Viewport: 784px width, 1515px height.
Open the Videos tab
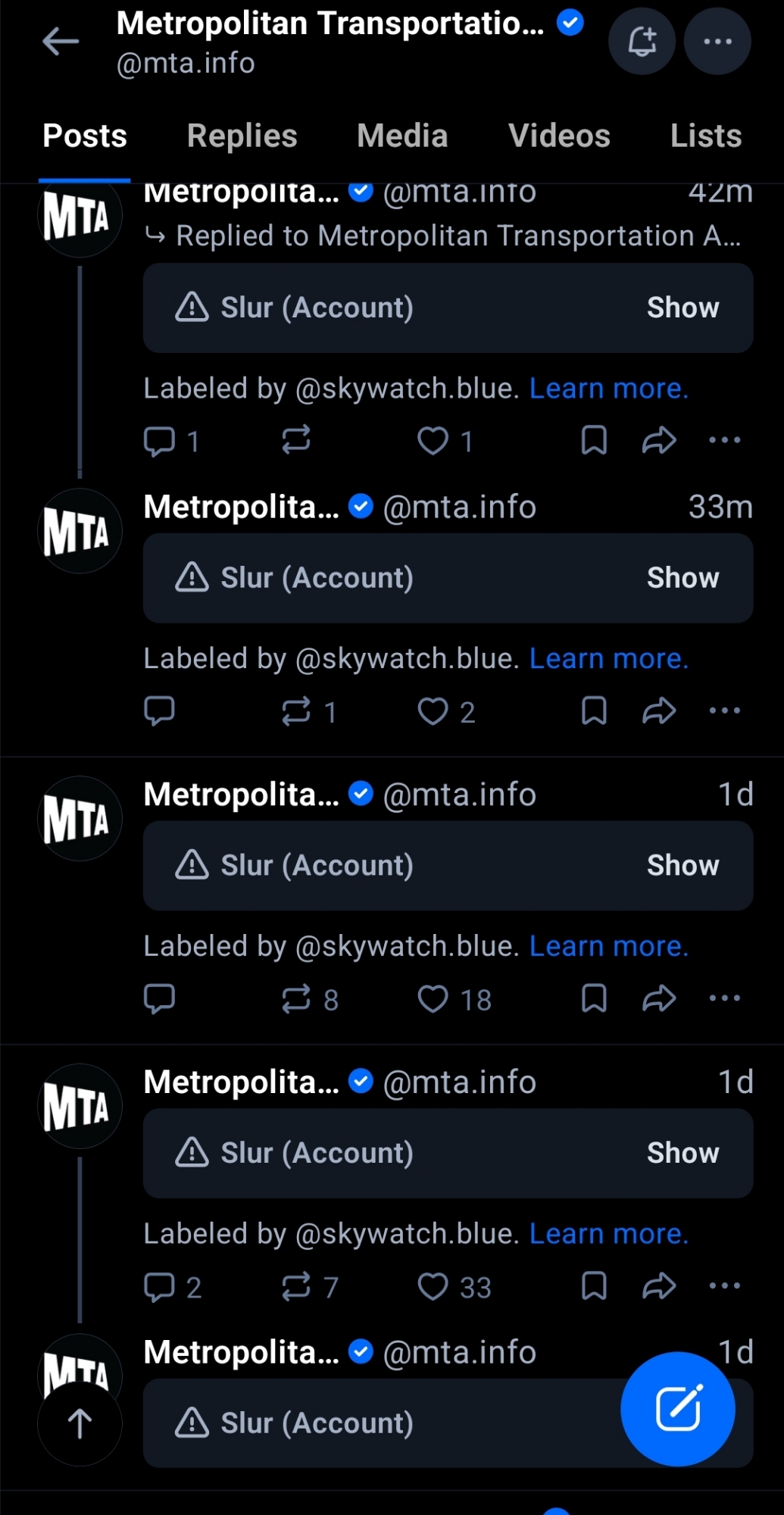(559, 136)
